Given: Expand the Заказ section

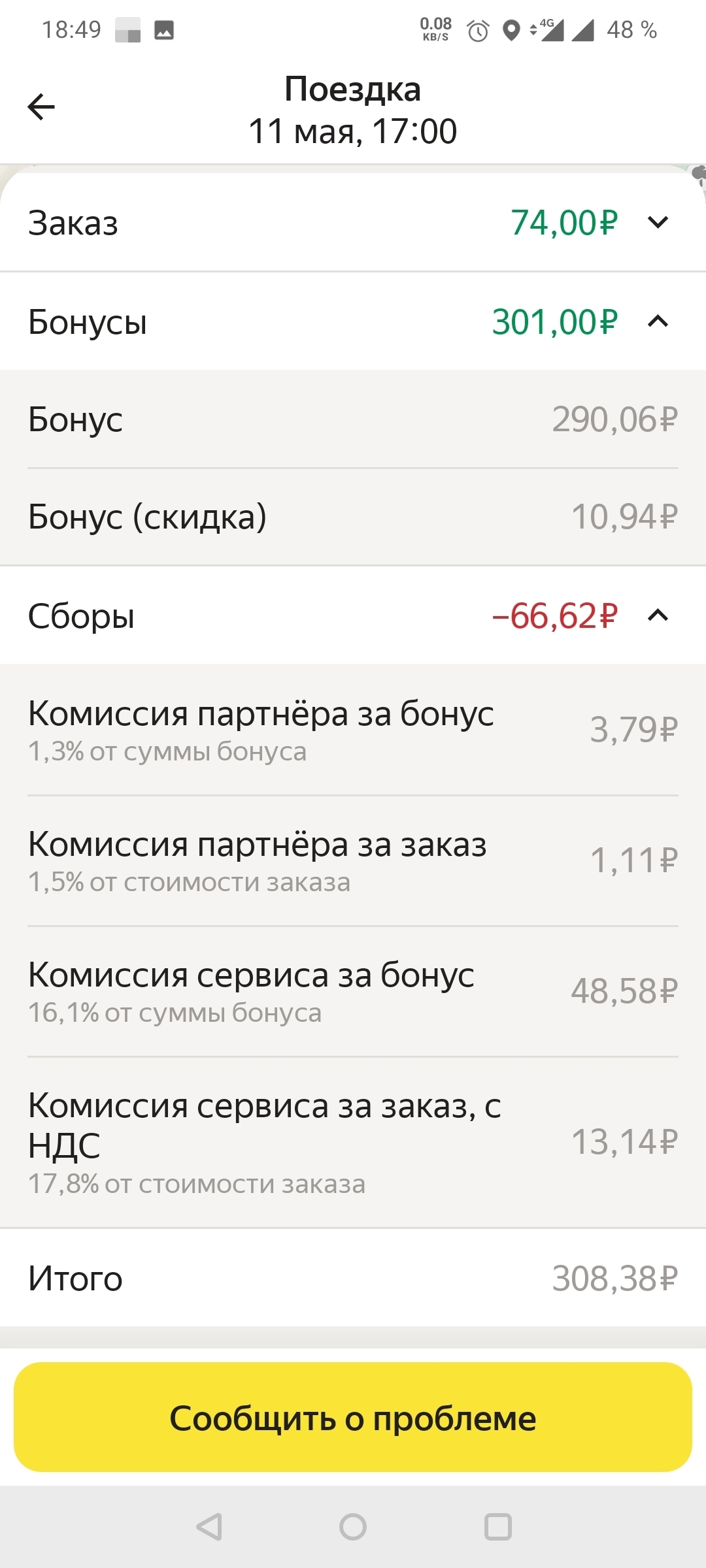Looking at the screenshot, I should click(x=658, y=223).
